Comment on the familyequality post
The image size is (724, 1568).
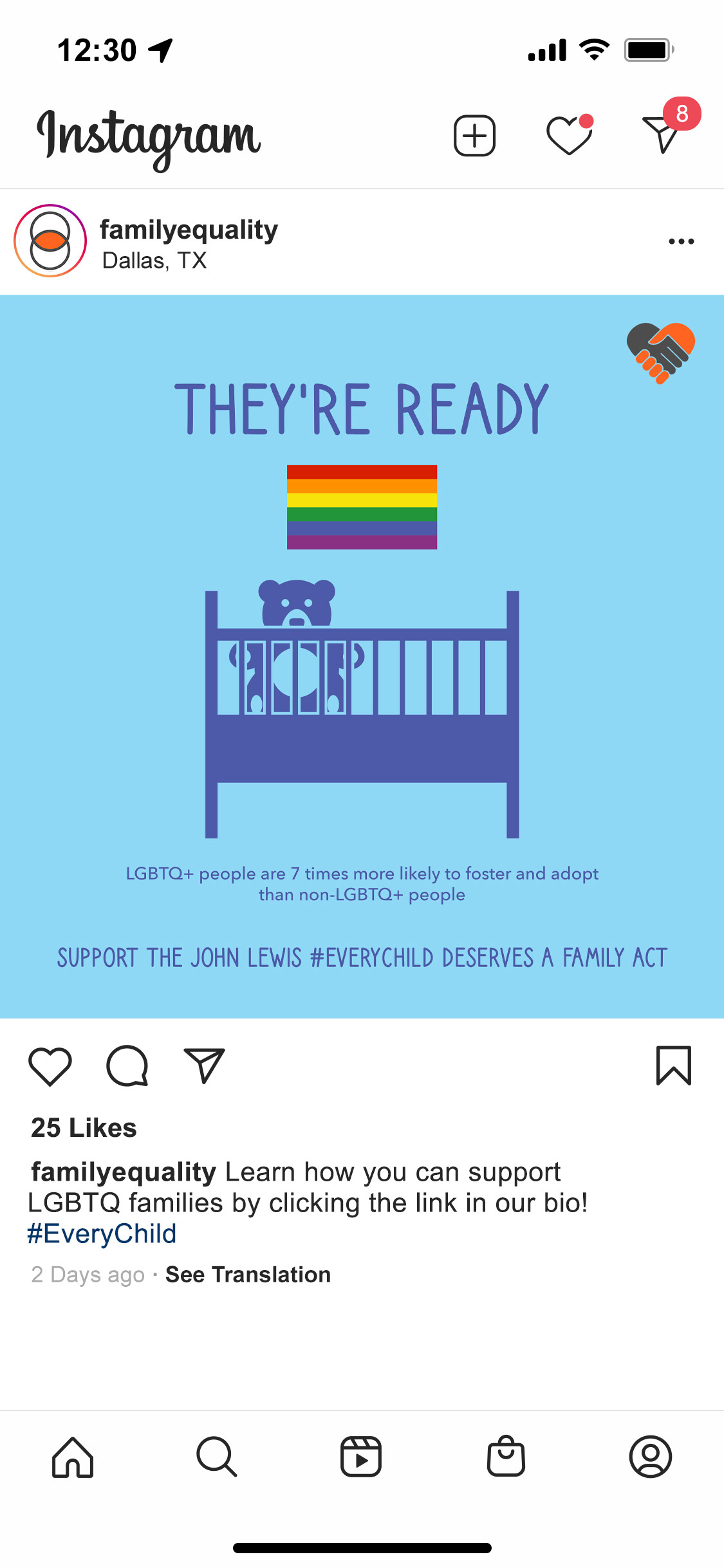tap(126, 1067)
